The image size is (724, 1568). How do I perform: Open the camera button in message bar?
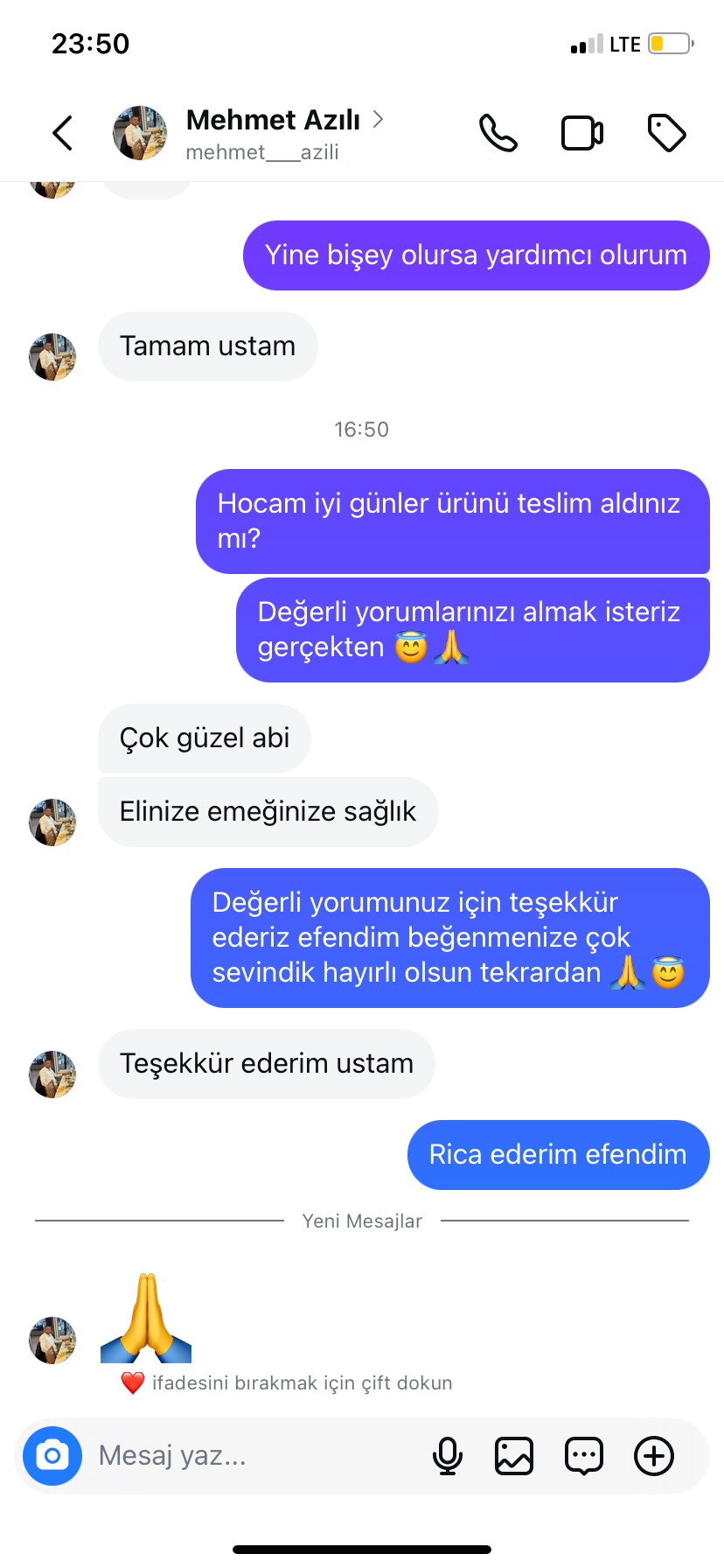click(52, 1456)
